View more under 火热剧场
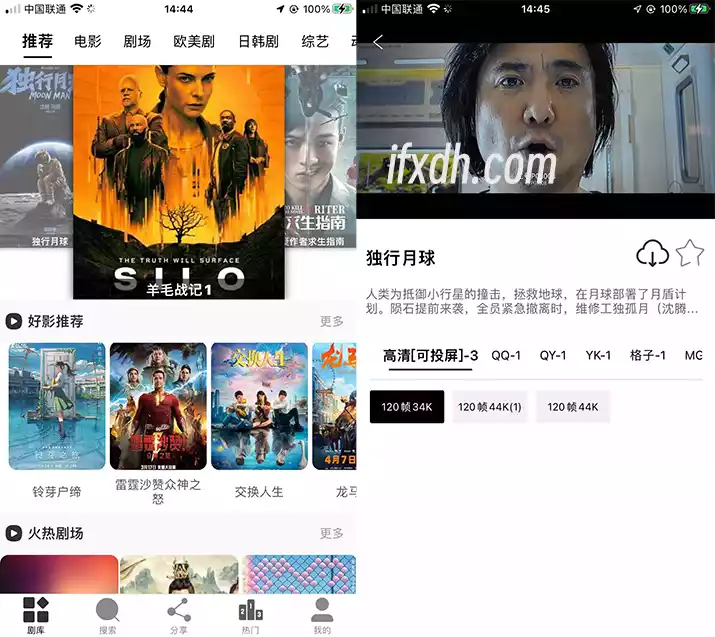 coord(331,534)
